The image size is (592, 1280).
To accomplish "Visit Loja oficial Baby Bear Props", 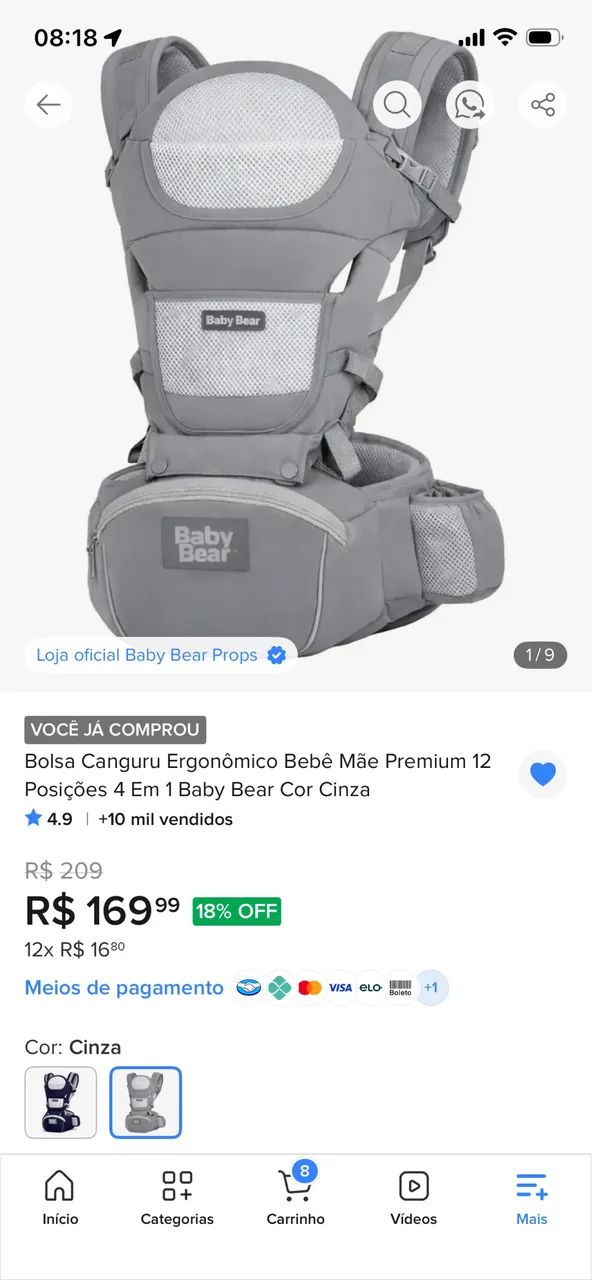I will click(x=161, y=655).
